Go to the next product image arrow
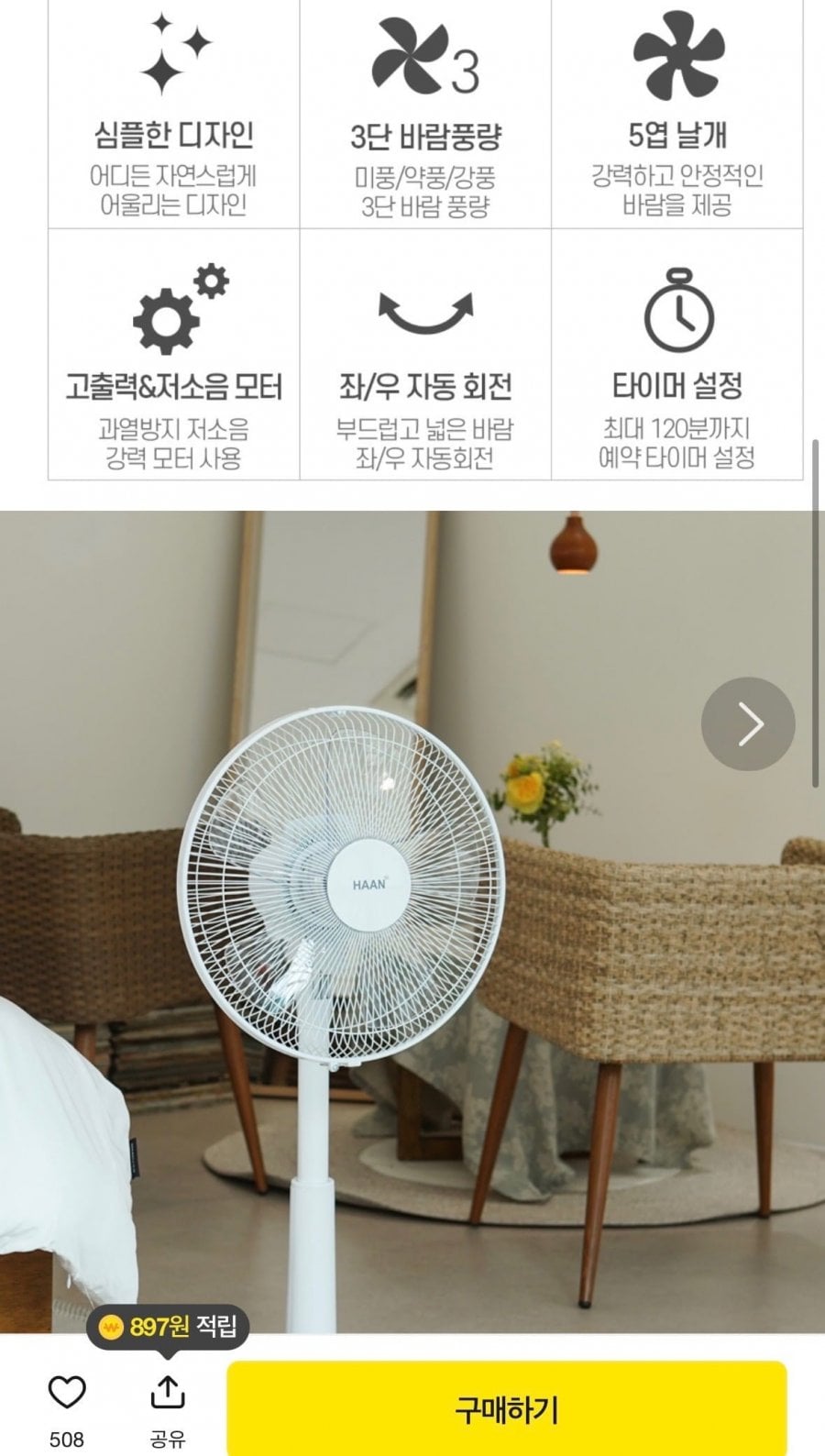This screenshot has width=825, height=1456. pyautogui.click(x=748, y=723)
